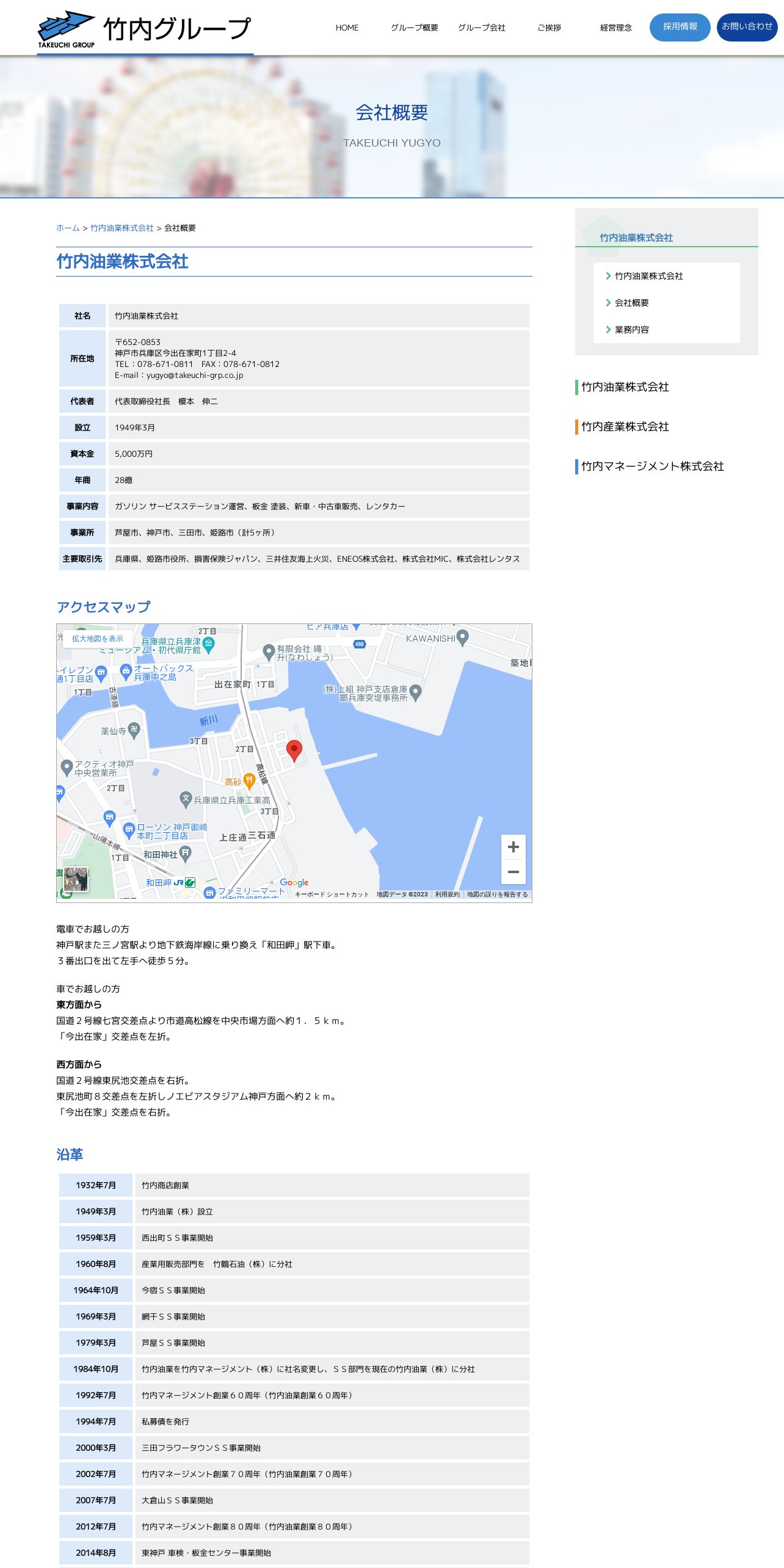This screenshot has height=1568, width=784.
Task: View 経営理念 from the header
Action: click(x=616, y=27)
